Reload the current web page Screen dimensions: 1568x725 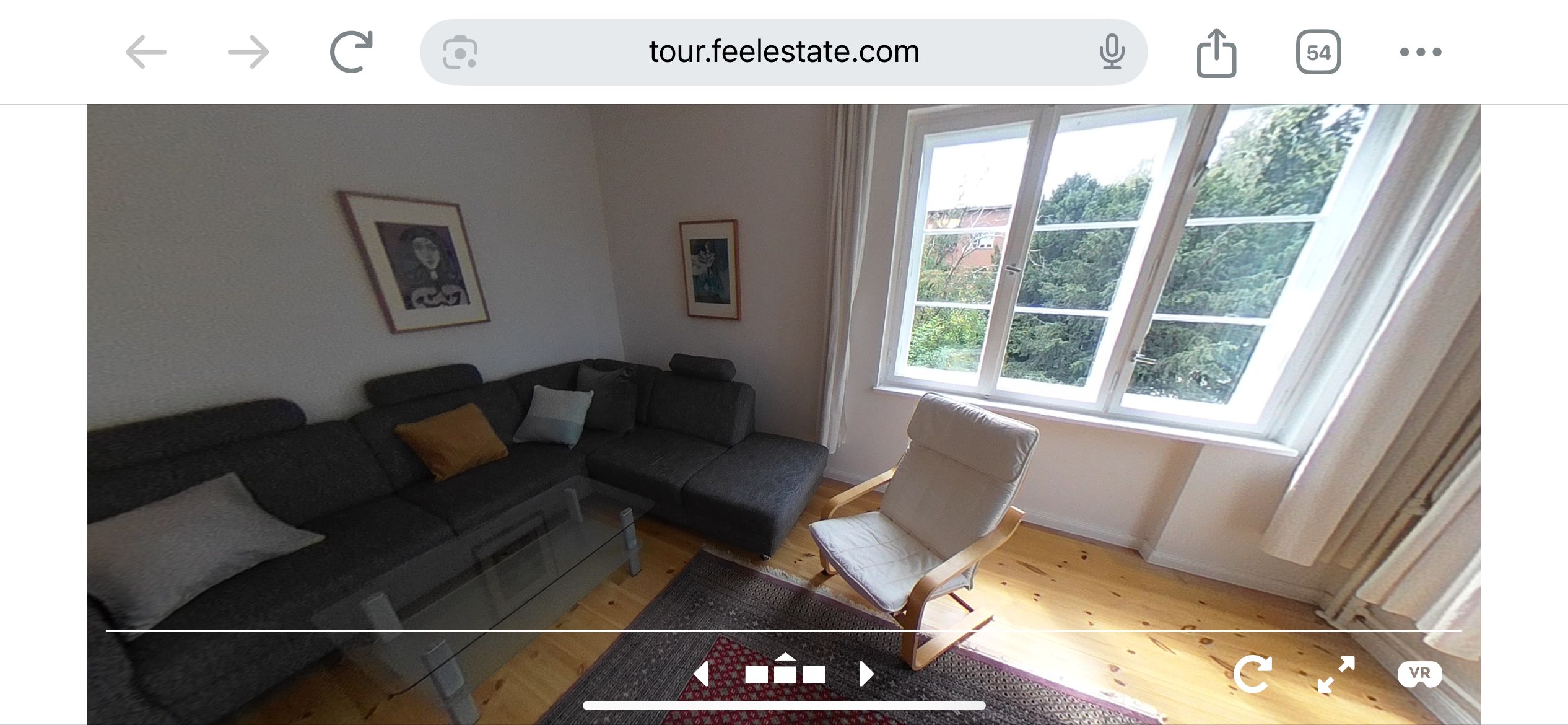[x=351, y=52]
